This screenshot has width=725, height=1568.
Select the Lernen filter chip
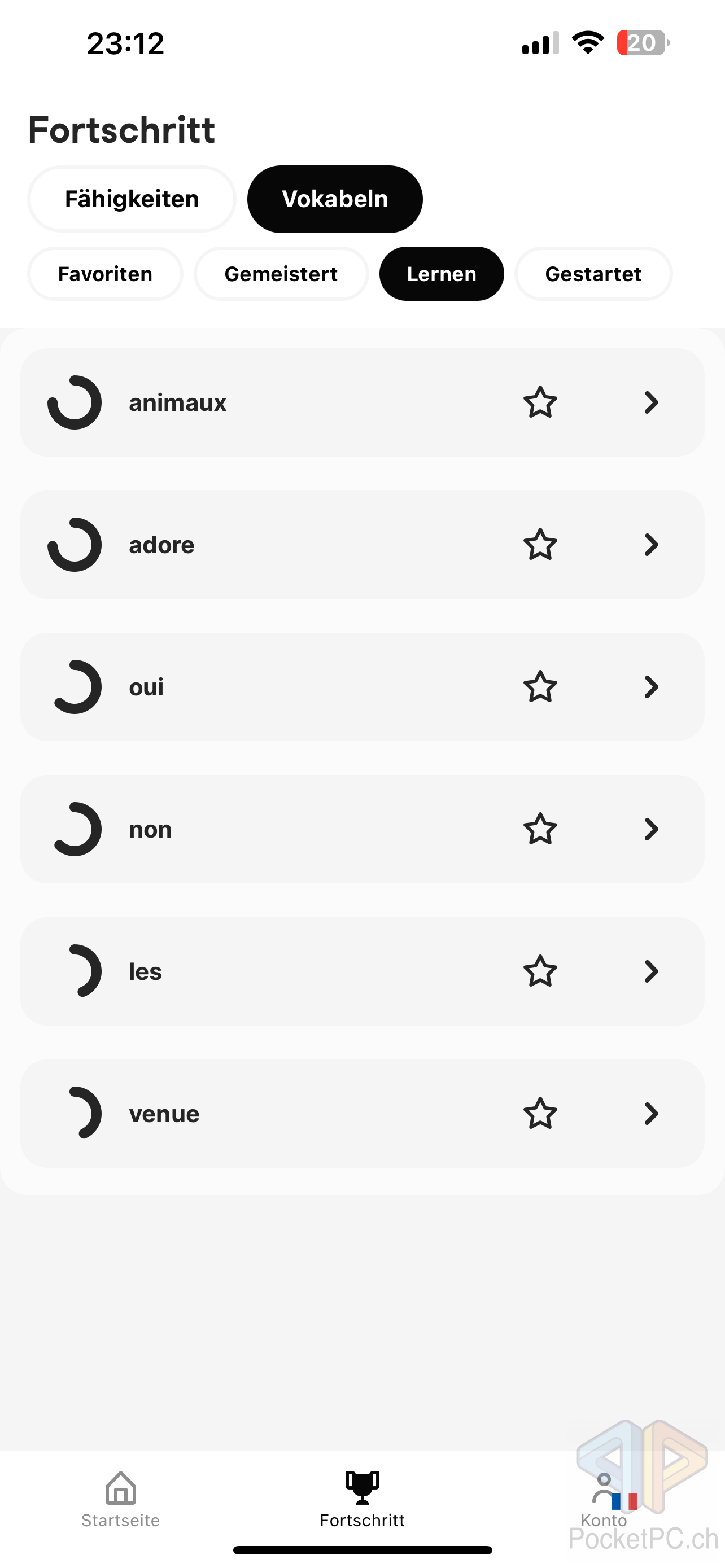click(442, 274)
